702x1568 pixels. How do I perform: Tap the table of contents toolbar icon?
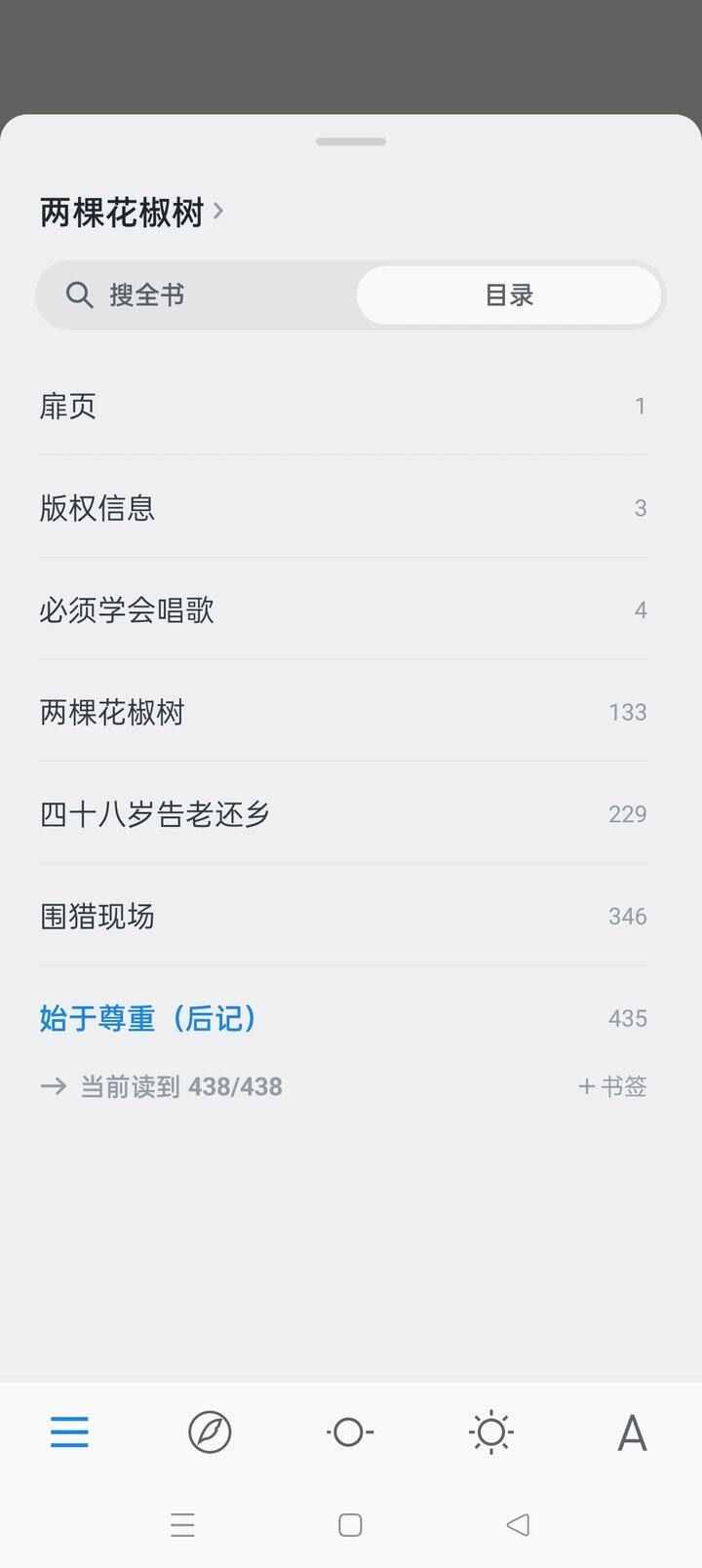(69, 1432)
